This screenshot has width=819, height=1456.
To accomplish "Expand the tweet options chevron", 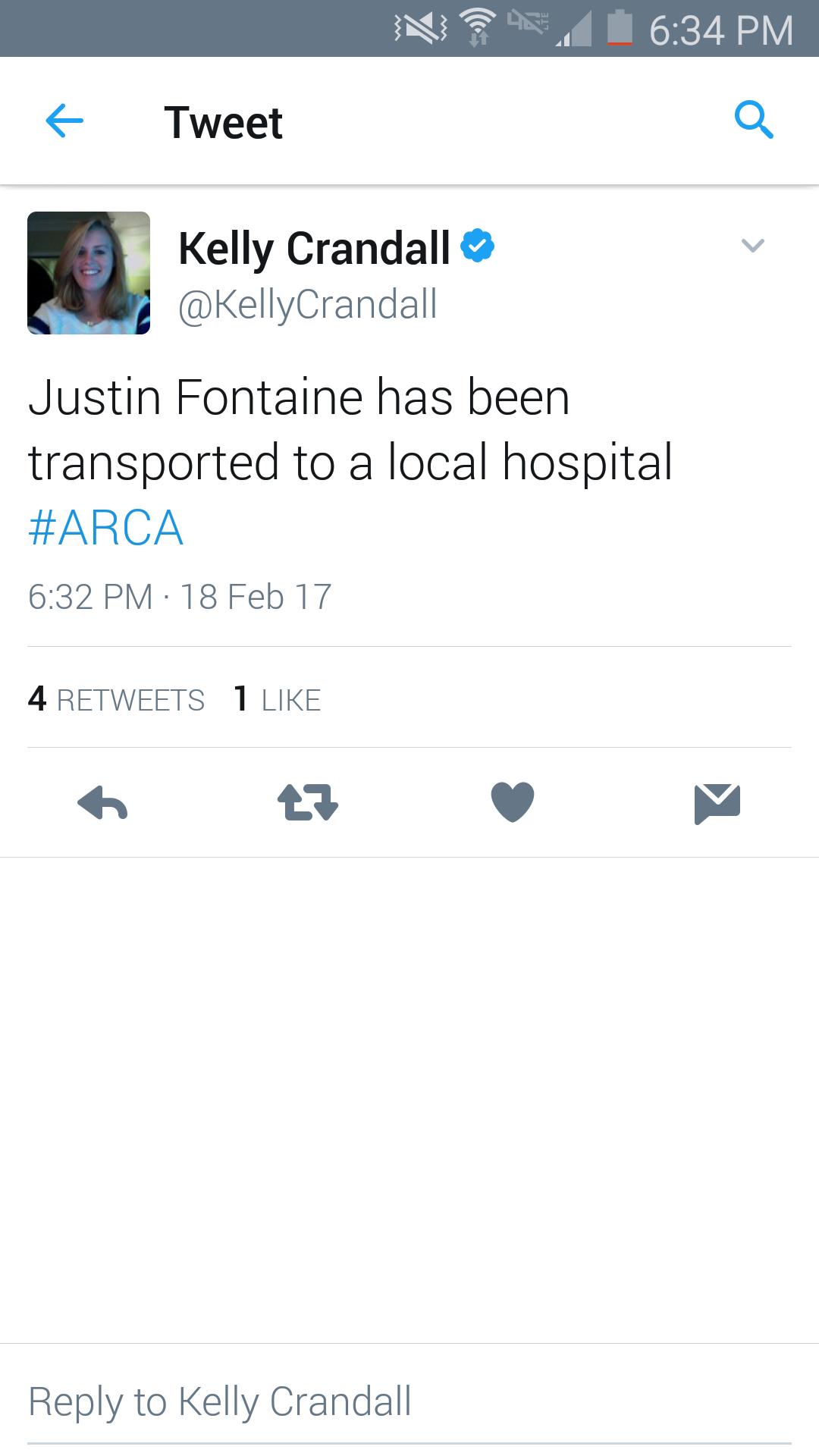I will click(752, 245).
